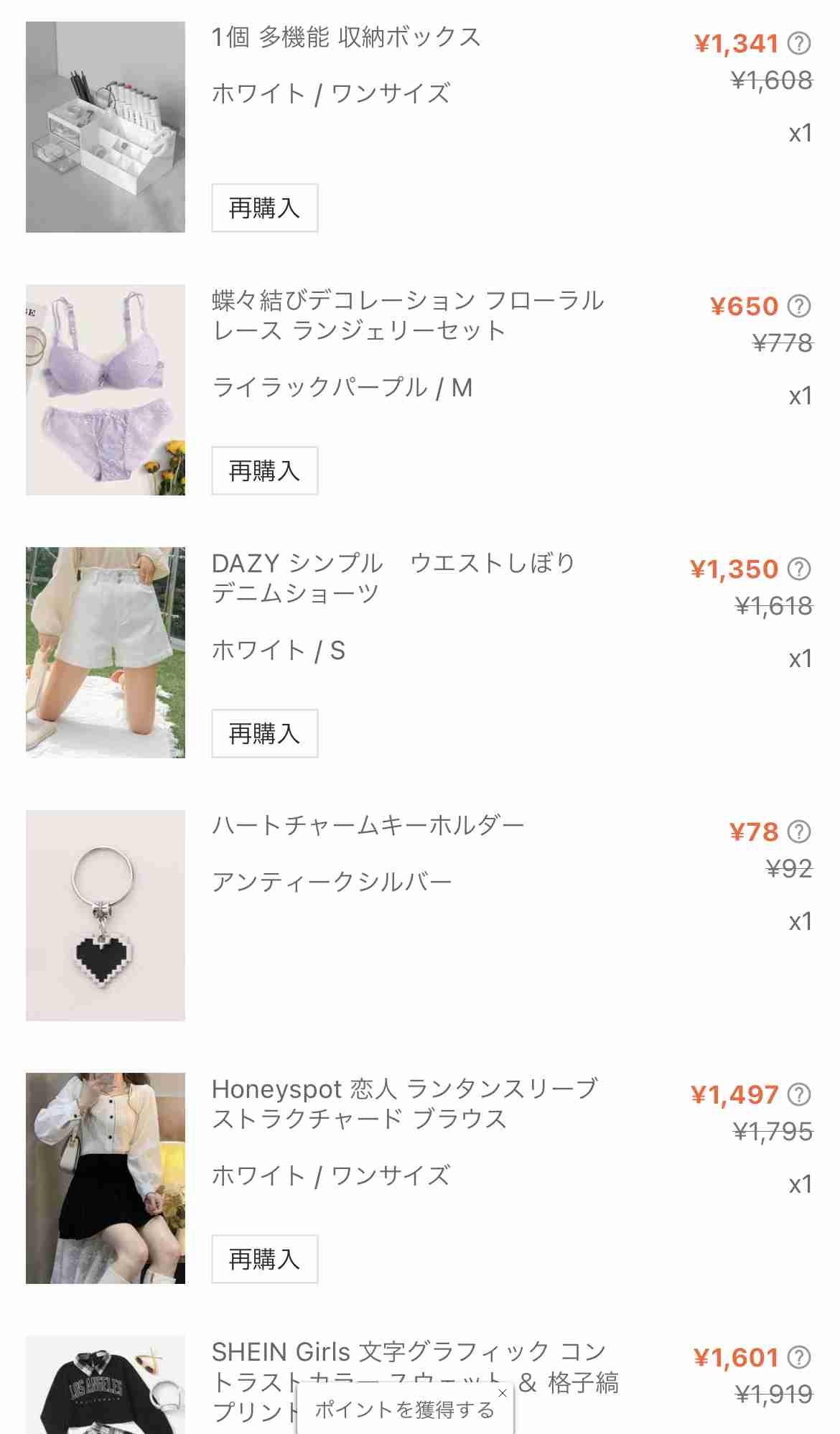The width and height of the screenshot is (840, 1434).
Task: Select the storage box product thumbnail
Action: (105, 126)
